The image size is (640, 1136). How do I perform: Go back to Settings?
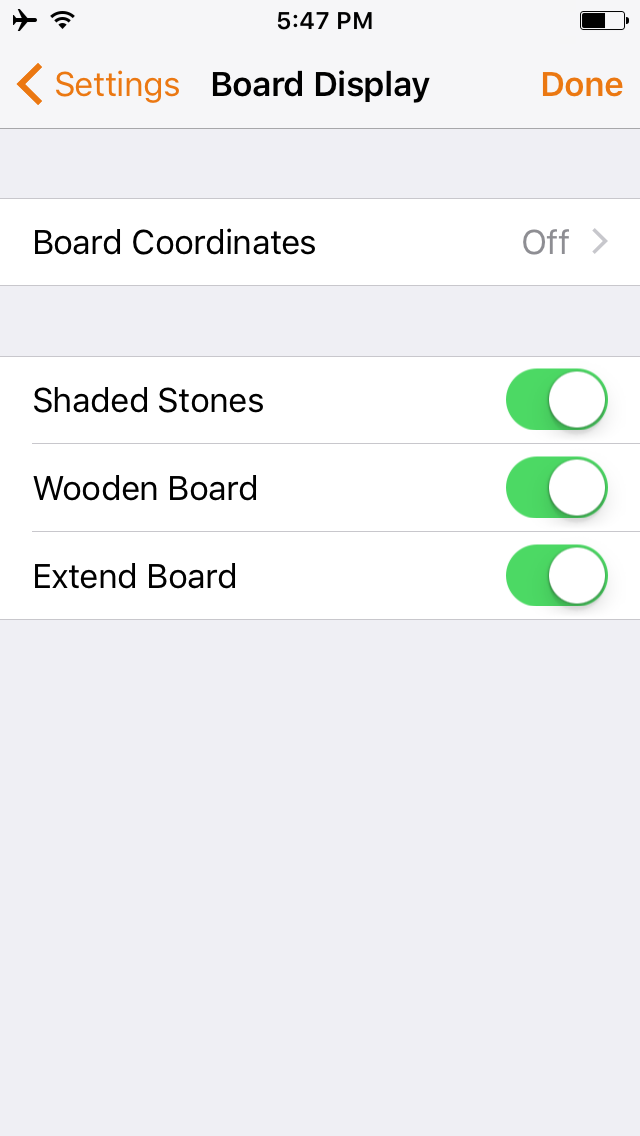[98, 85]
